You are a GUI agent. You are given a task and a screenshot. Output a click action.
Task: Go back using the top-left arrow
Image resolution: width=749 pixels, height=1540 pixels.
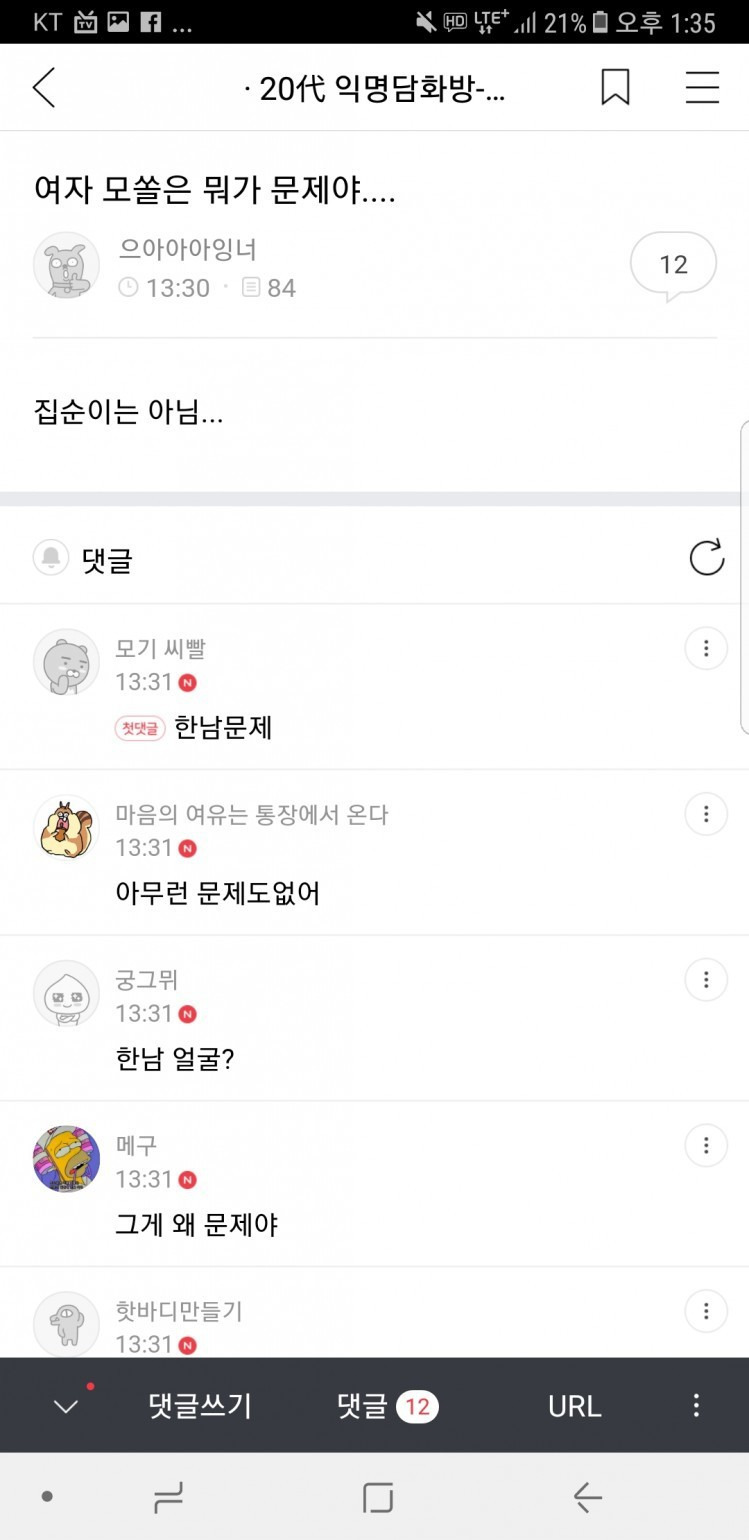coord(44,88)
